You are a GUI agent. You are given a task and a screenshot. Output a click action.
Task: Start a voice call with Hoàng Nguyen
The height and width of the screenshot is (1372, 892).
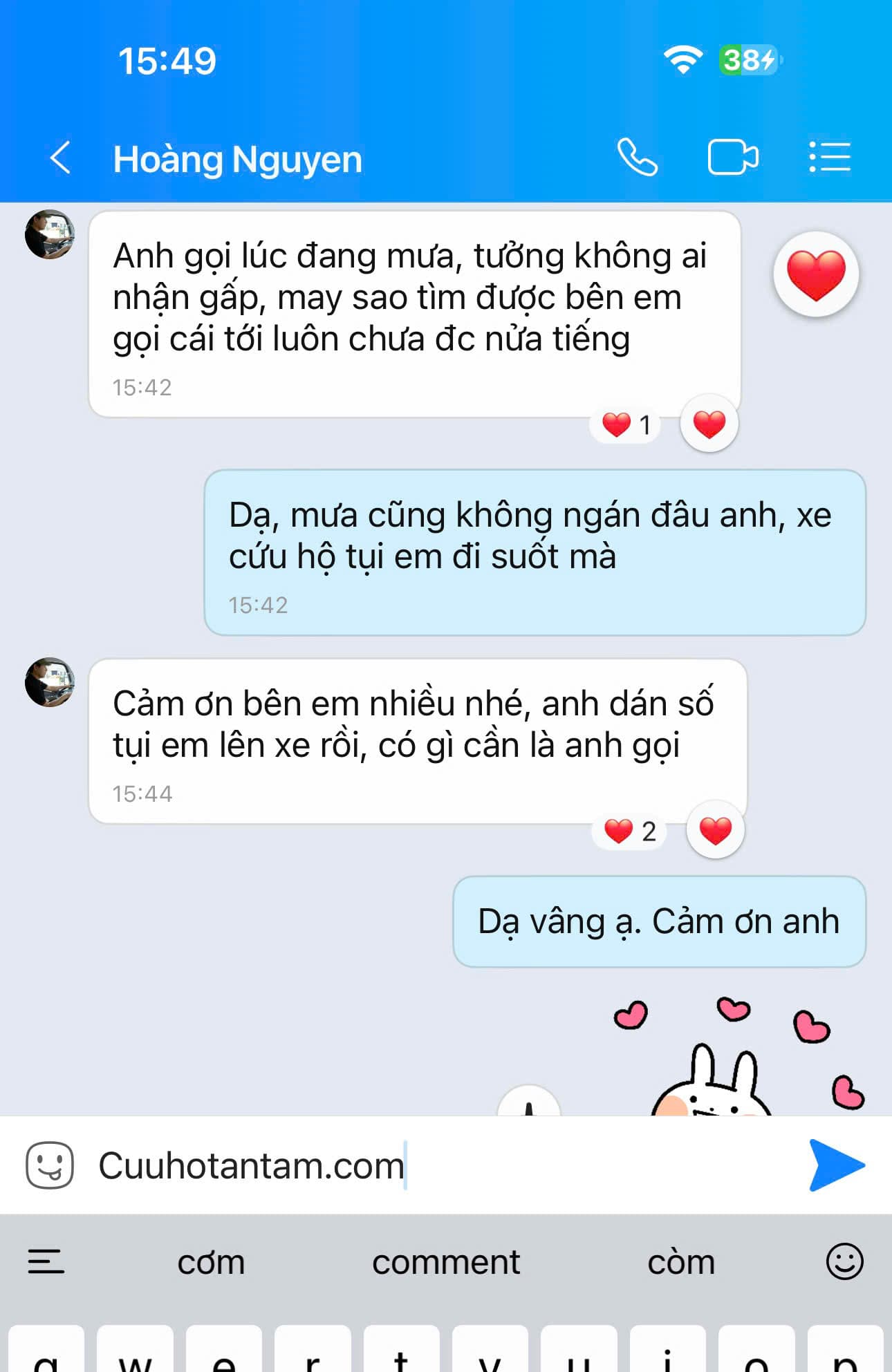click(637, 158)
